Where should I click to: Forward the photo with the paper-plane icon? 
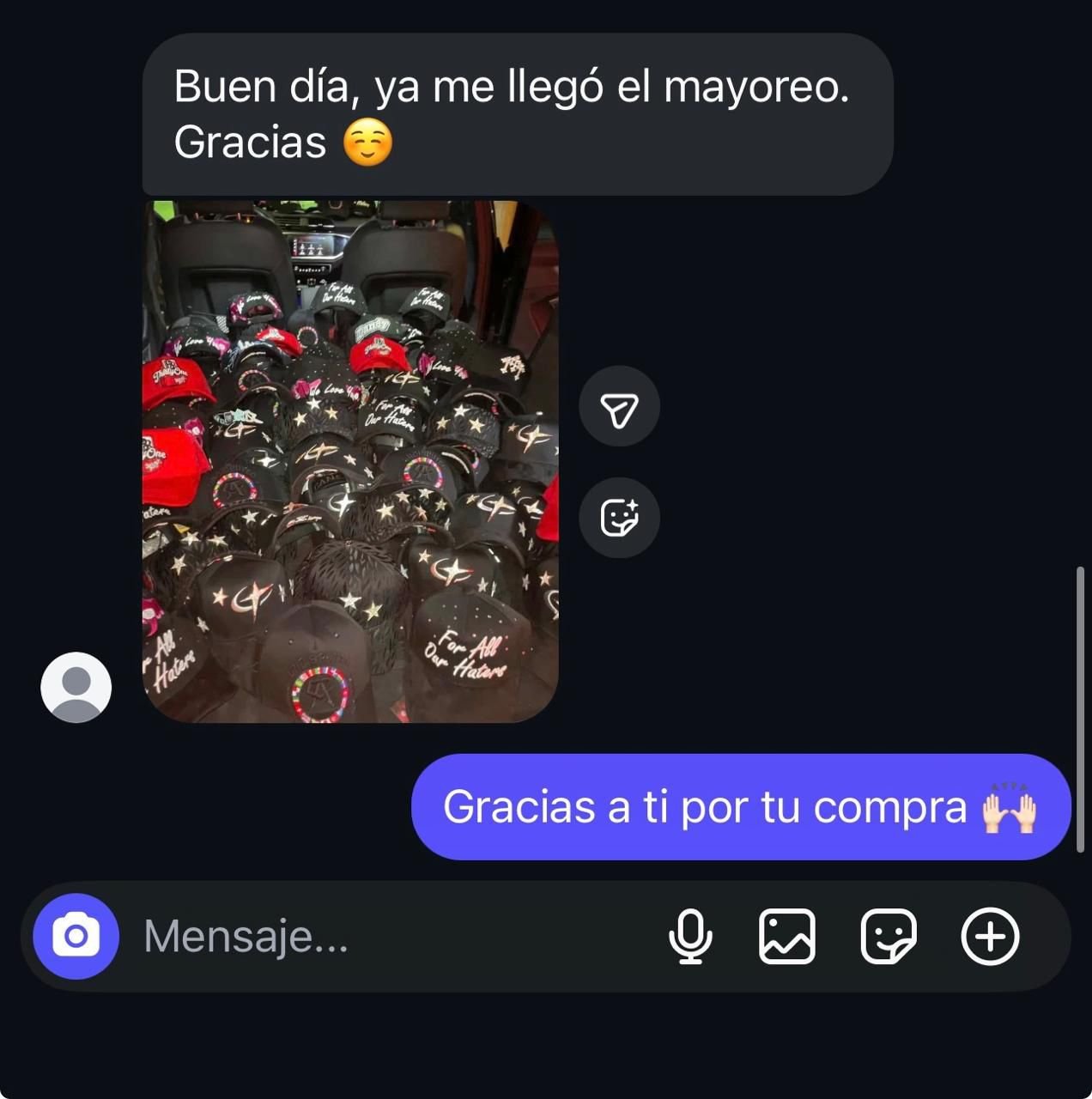(x=619, y=407)
